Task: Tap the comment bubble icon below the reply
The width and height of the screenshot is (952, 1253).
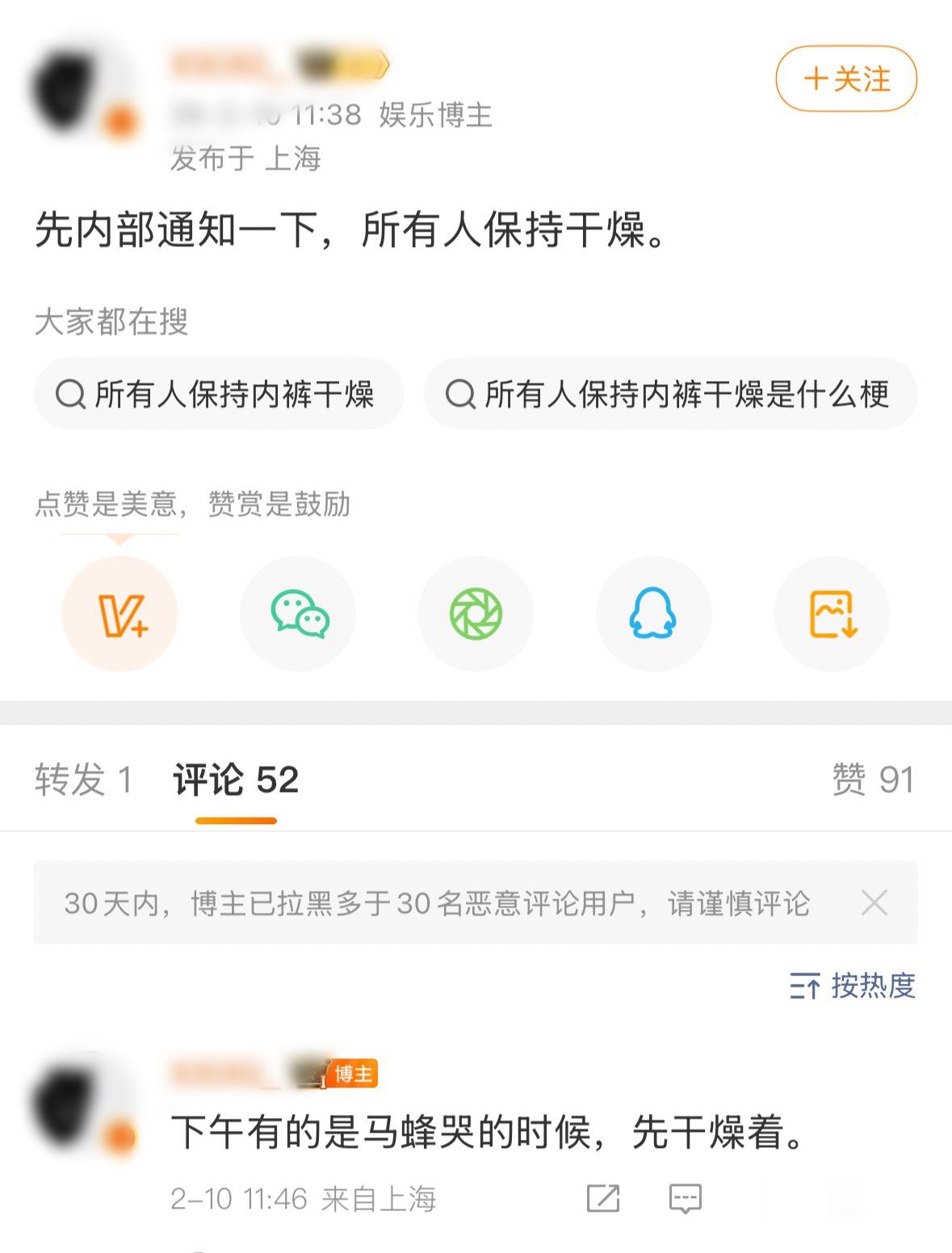Action: pos(683,1198)
